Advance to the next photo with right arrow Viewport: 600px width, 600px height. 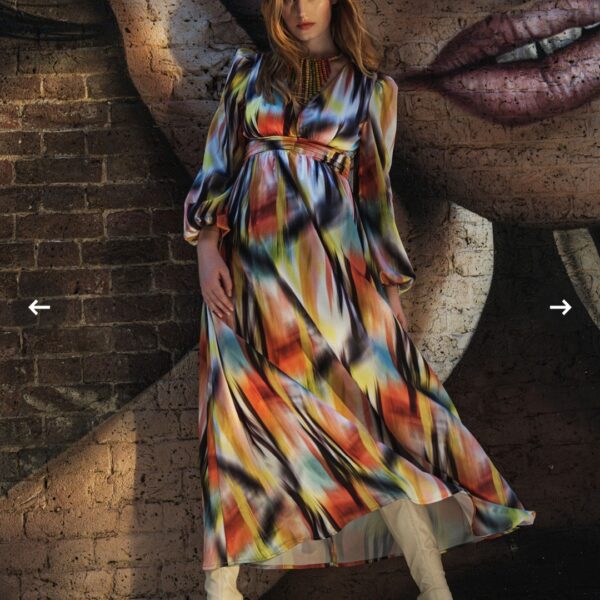pyautogui.click(x=560, y=307)
